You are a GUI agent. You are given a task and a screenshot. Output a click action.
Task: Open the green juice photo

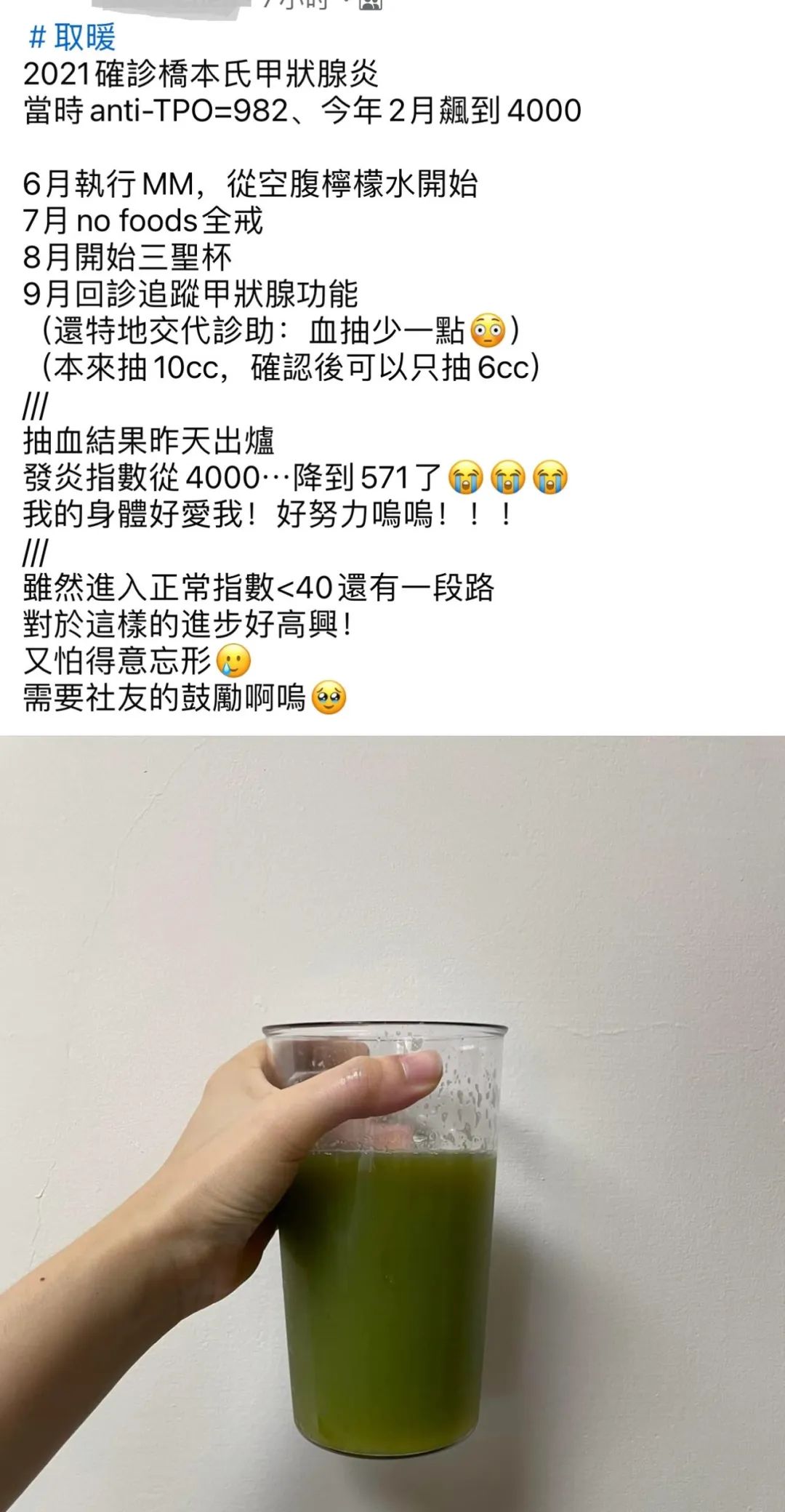(x=392, y=1124)
